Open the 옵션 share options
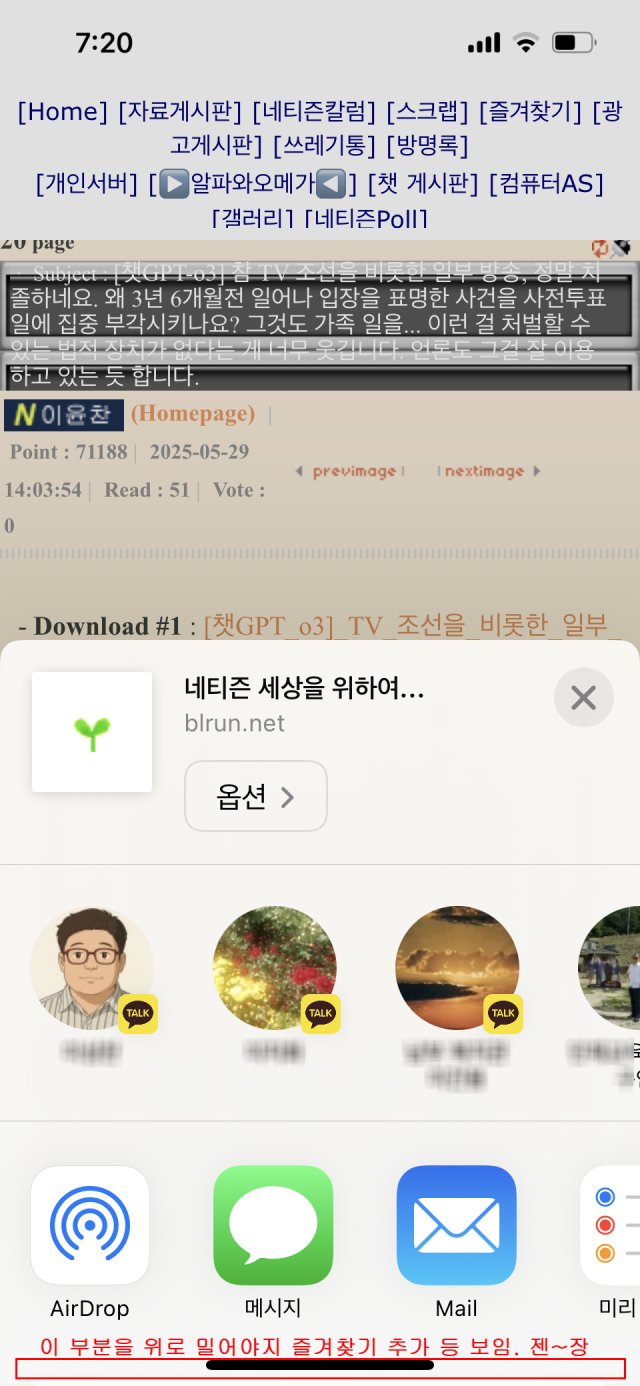The image size is (640, 1386). click(256, 796)
